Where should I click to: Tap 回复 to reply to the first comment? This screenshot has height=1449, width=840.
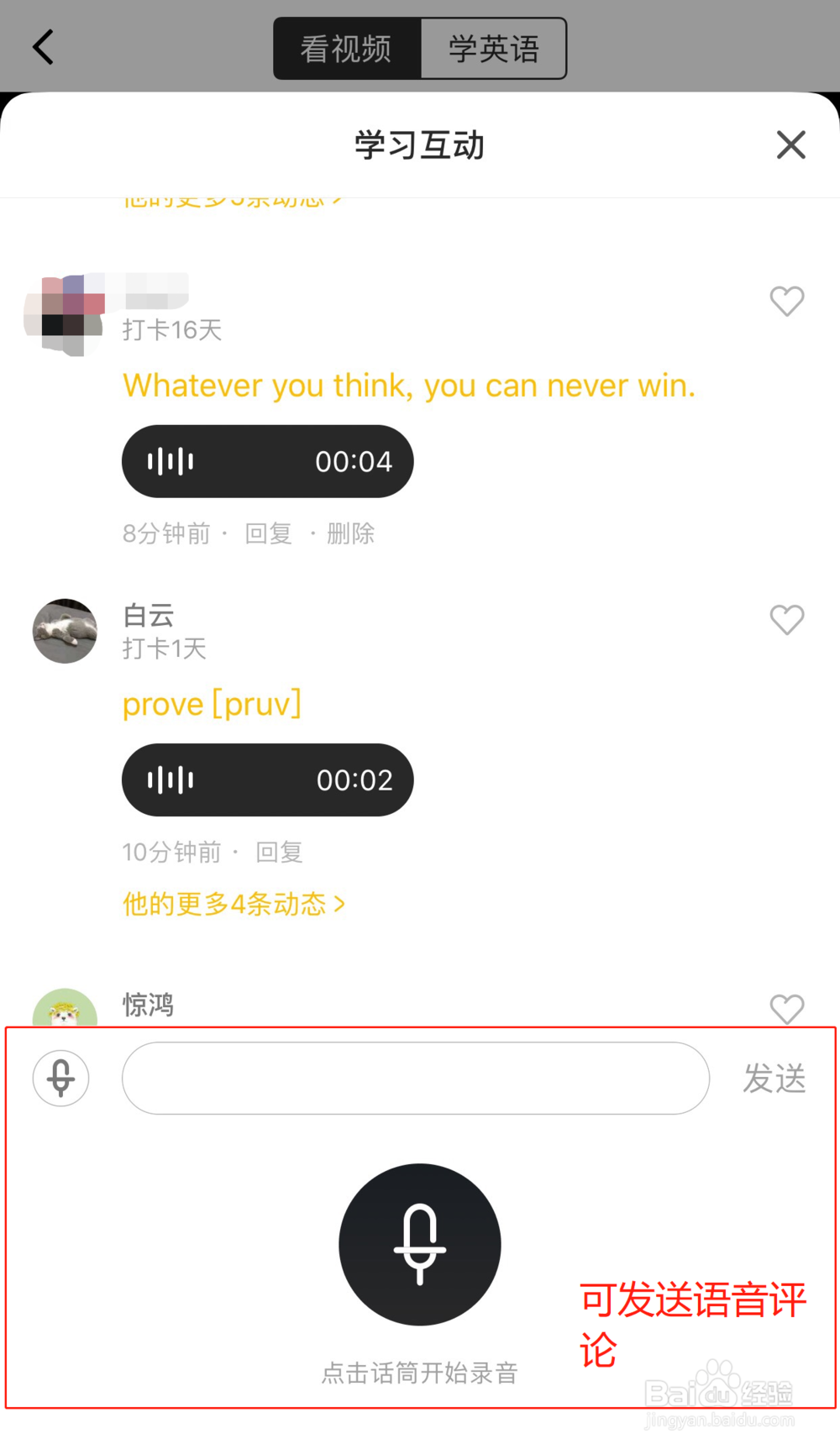click(x=267, y=533)
